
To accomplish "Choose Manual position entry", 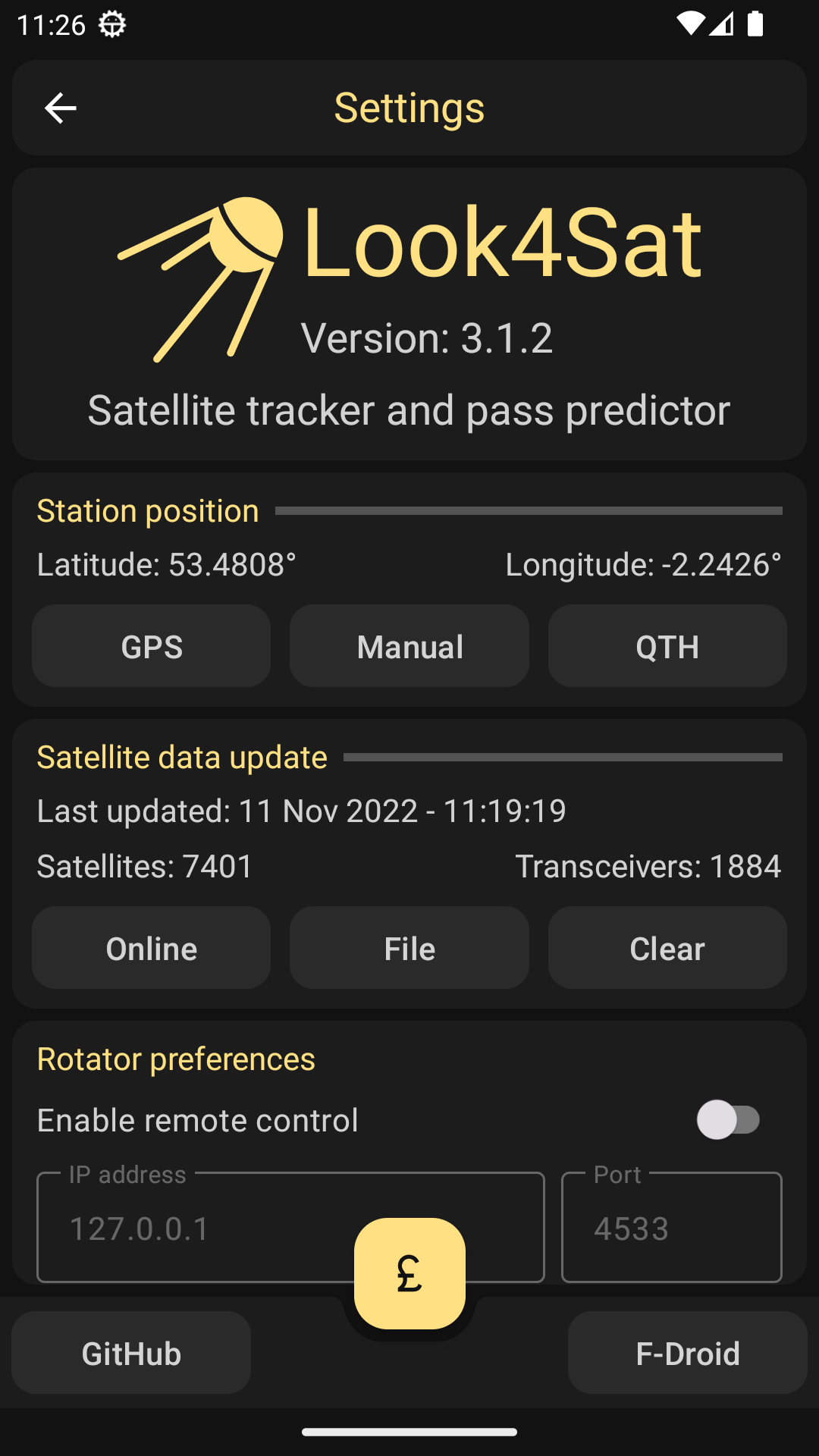I will click(409, 646).
